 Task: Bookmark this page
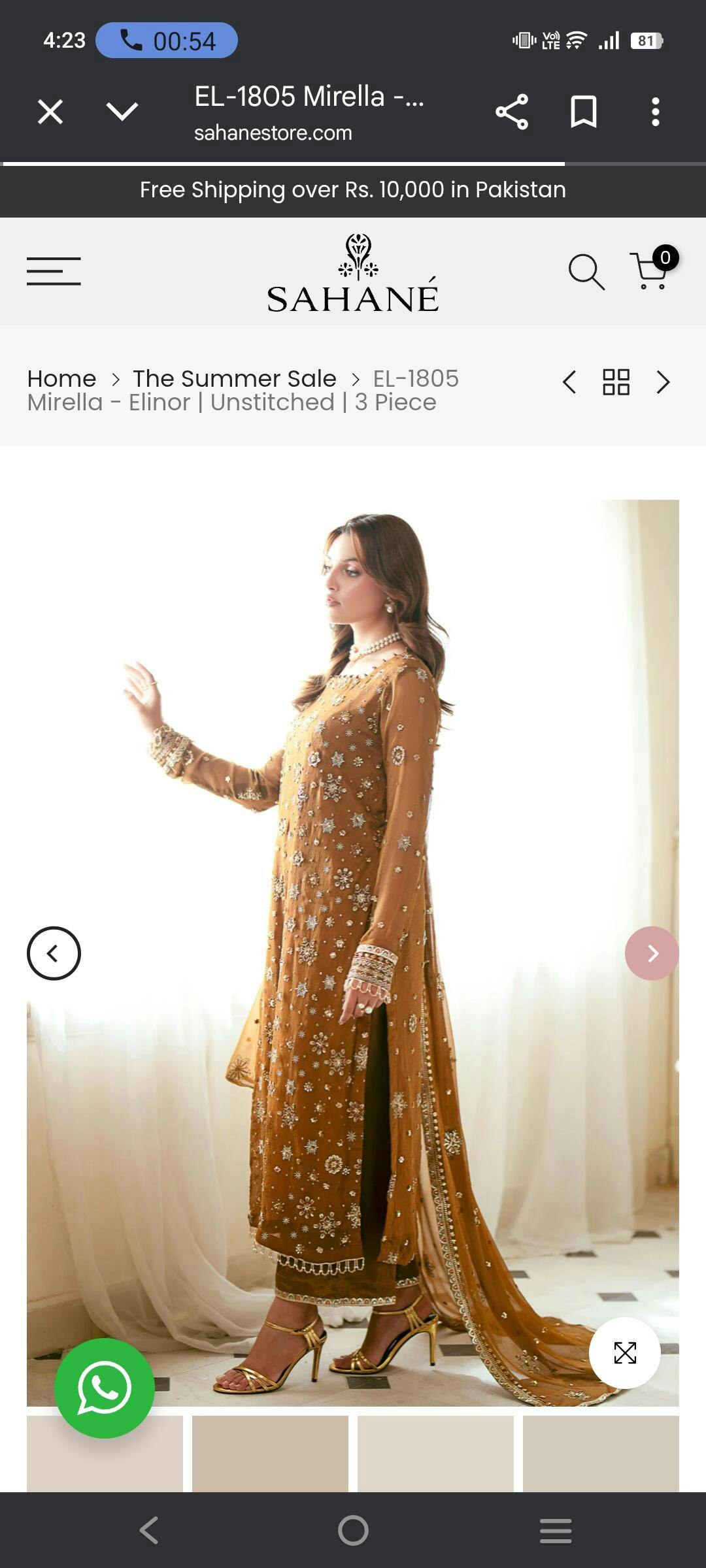point(583,112)
